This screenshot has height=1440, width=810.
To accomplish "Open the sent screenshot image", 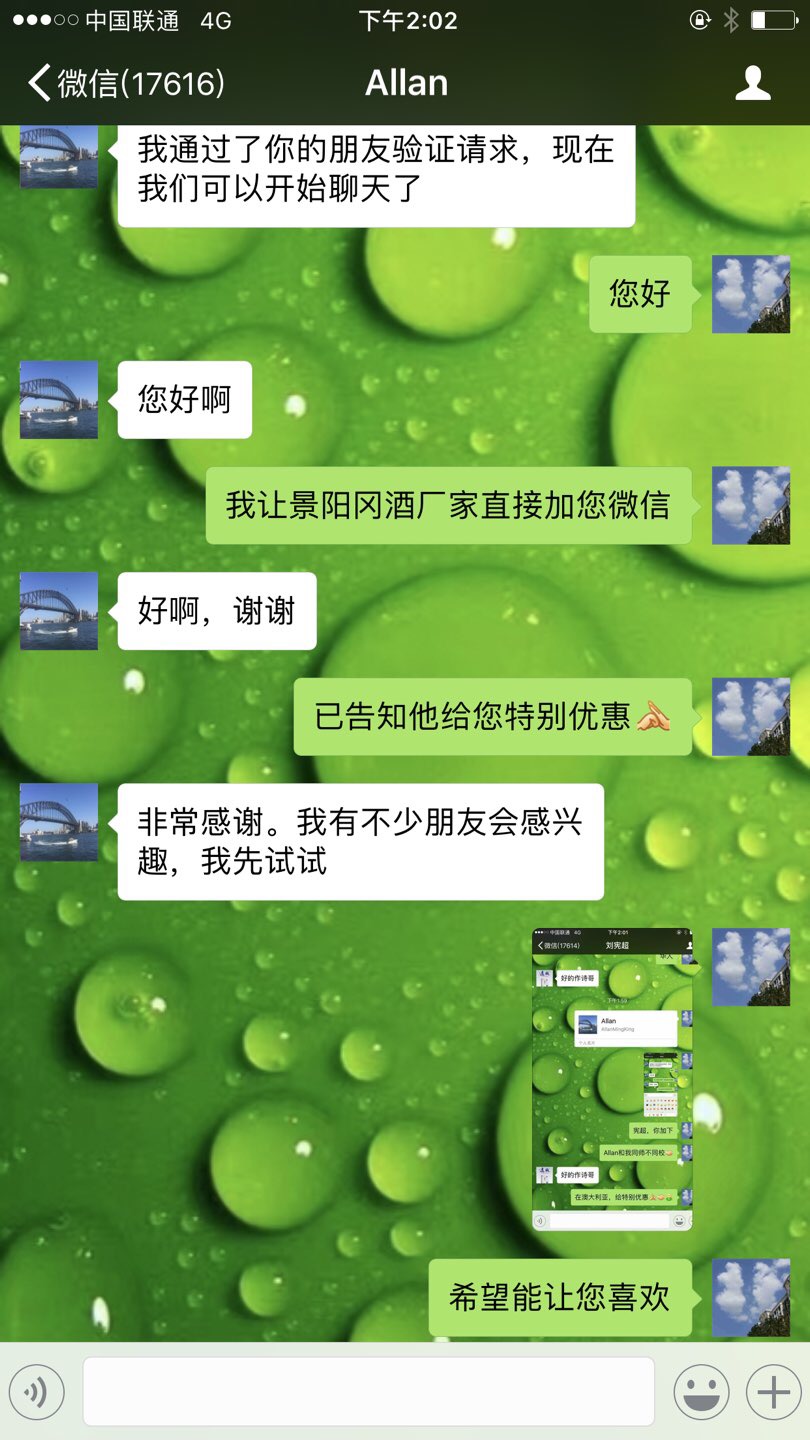I will pyautogui.click(x=612, y=1079).
